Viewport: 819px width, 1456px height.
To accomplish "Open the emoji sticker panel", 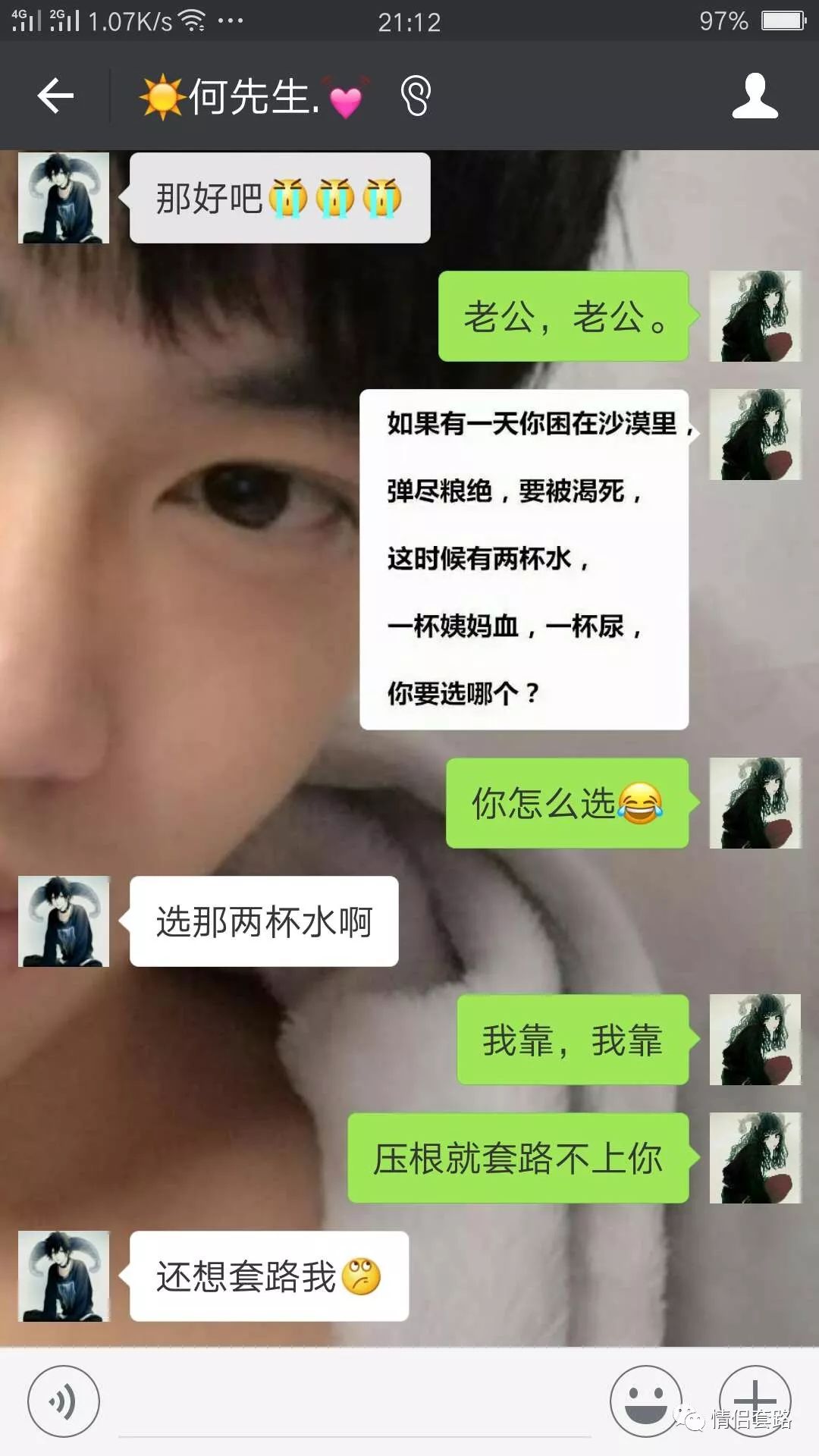I will coord(645,1401).
